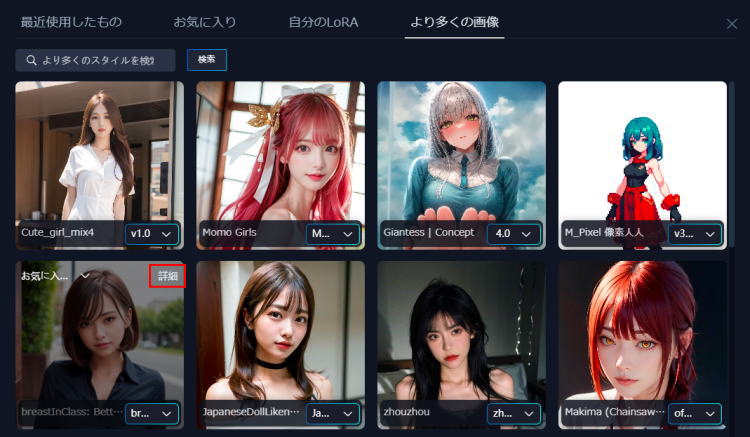Screen dimensions: 750x437
Task: Select the M_Pixel 像素人人 card
Action: (642, 150)
